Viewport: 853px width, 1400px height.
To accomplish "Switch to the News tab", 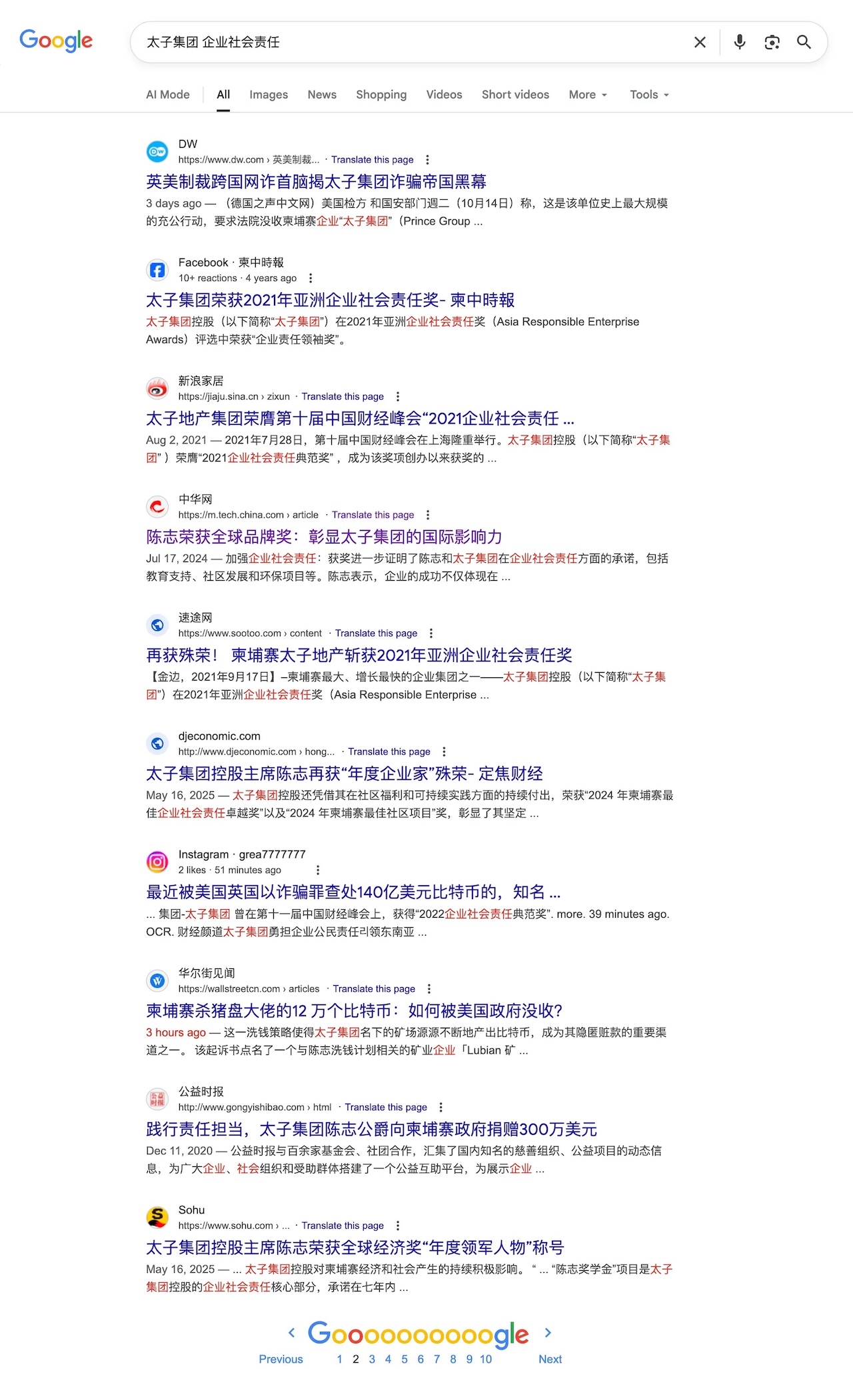I will click(322, 95).
